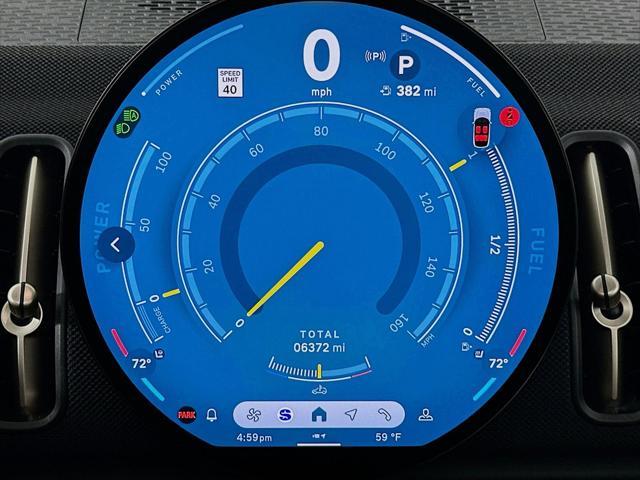The height and width of the screenshot is (480, 640).
Task: Open the navigation arrow
Action: coord(351,414)
